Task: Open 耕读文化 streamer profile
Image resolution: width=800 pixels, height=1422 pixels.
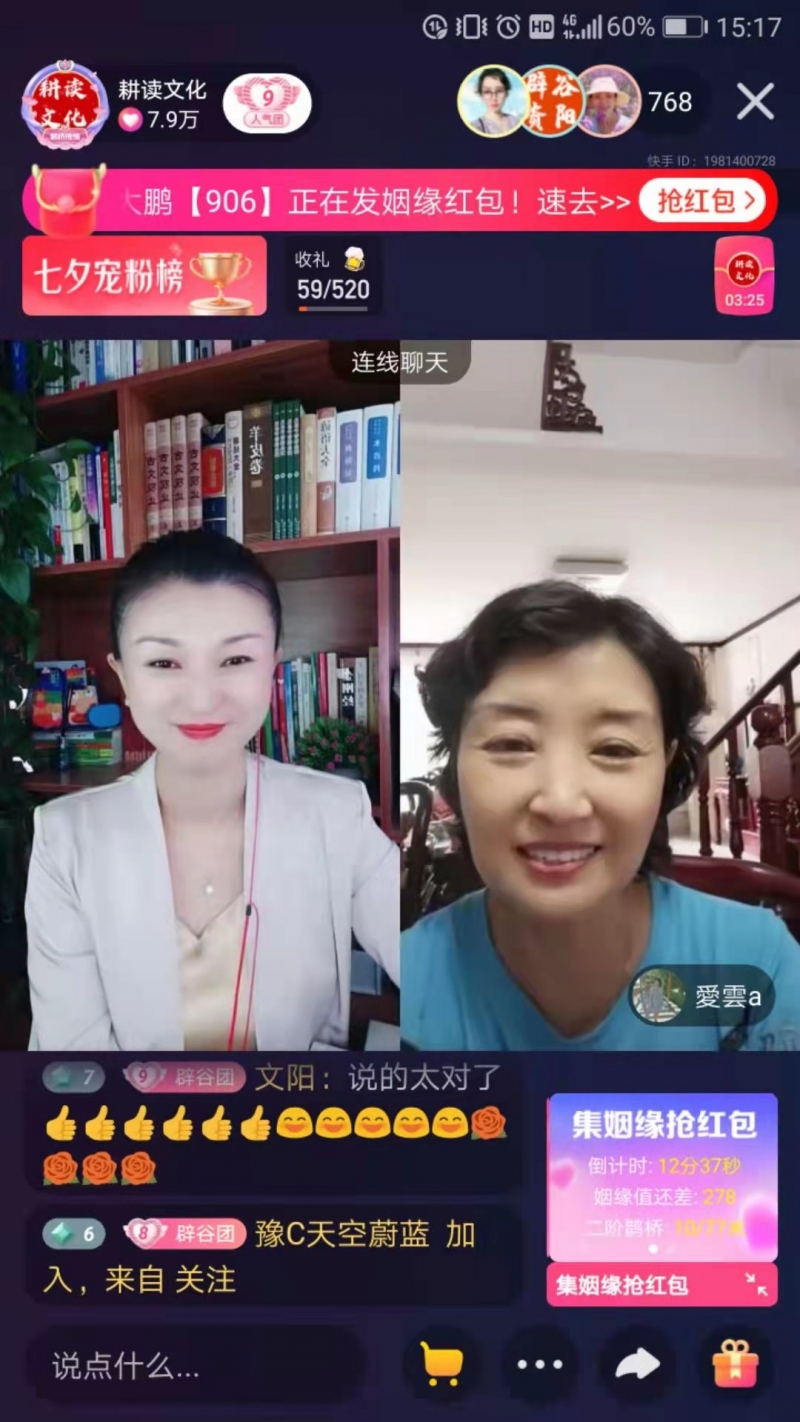Action: coord(66,104)
